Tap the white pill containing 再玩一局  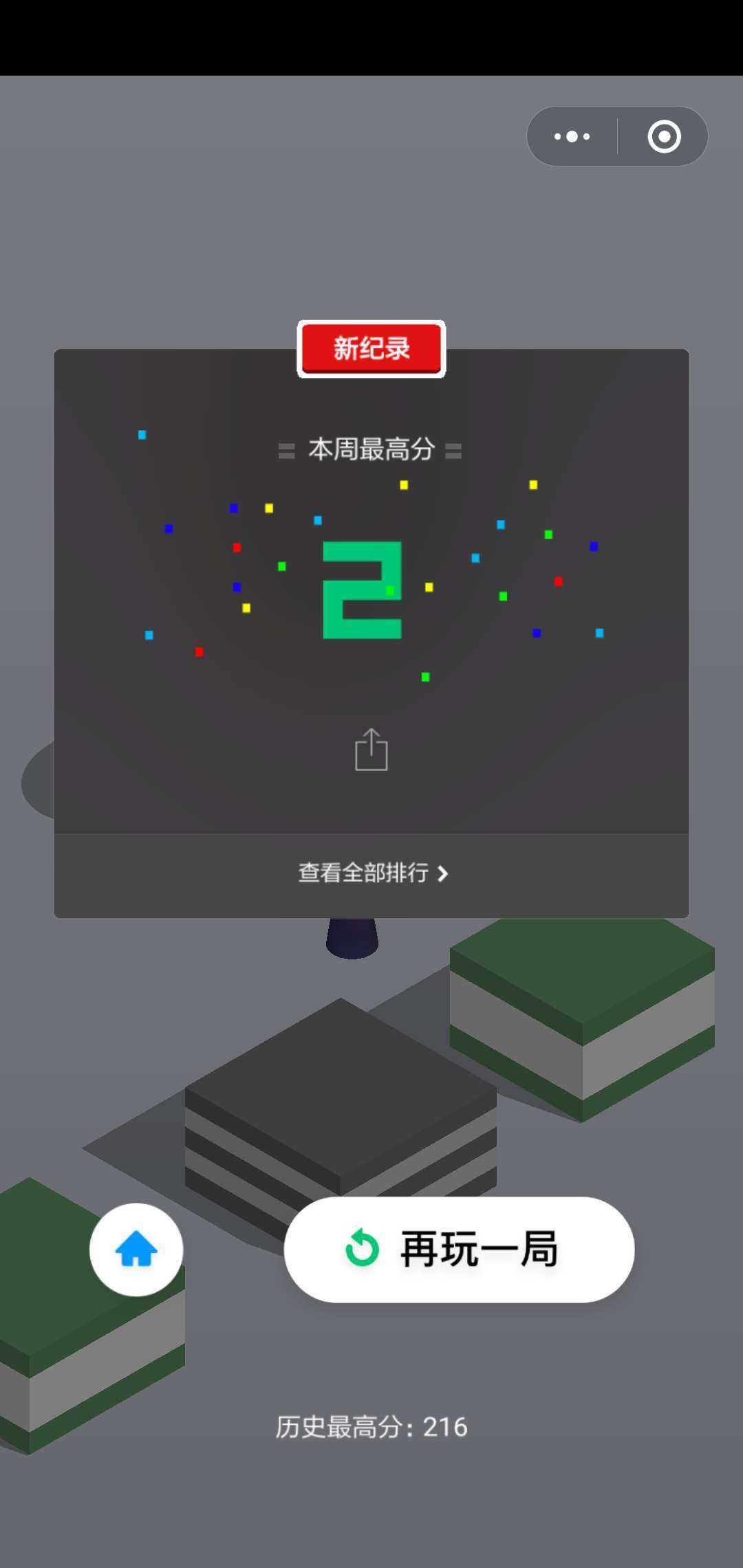pos(457,1252)
